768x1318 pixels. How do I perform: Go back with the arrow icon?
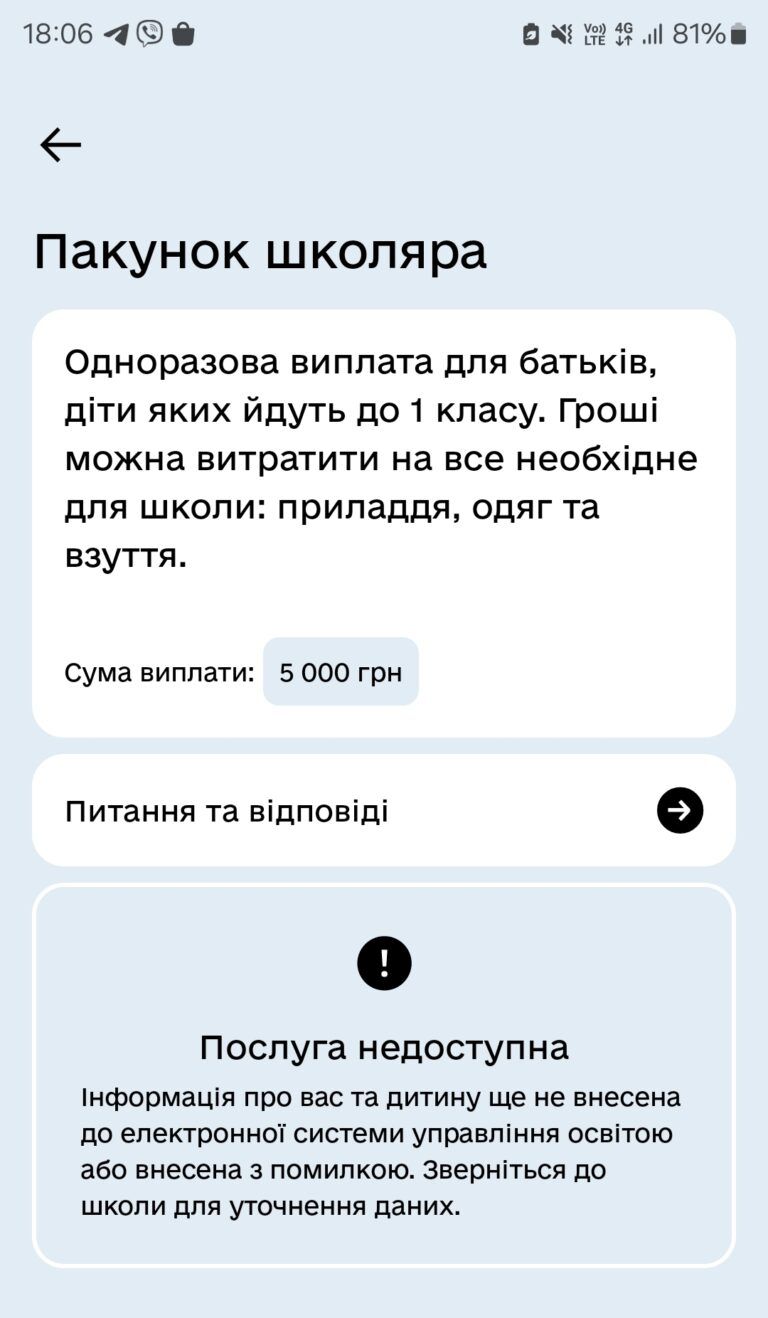pos(60,145)
